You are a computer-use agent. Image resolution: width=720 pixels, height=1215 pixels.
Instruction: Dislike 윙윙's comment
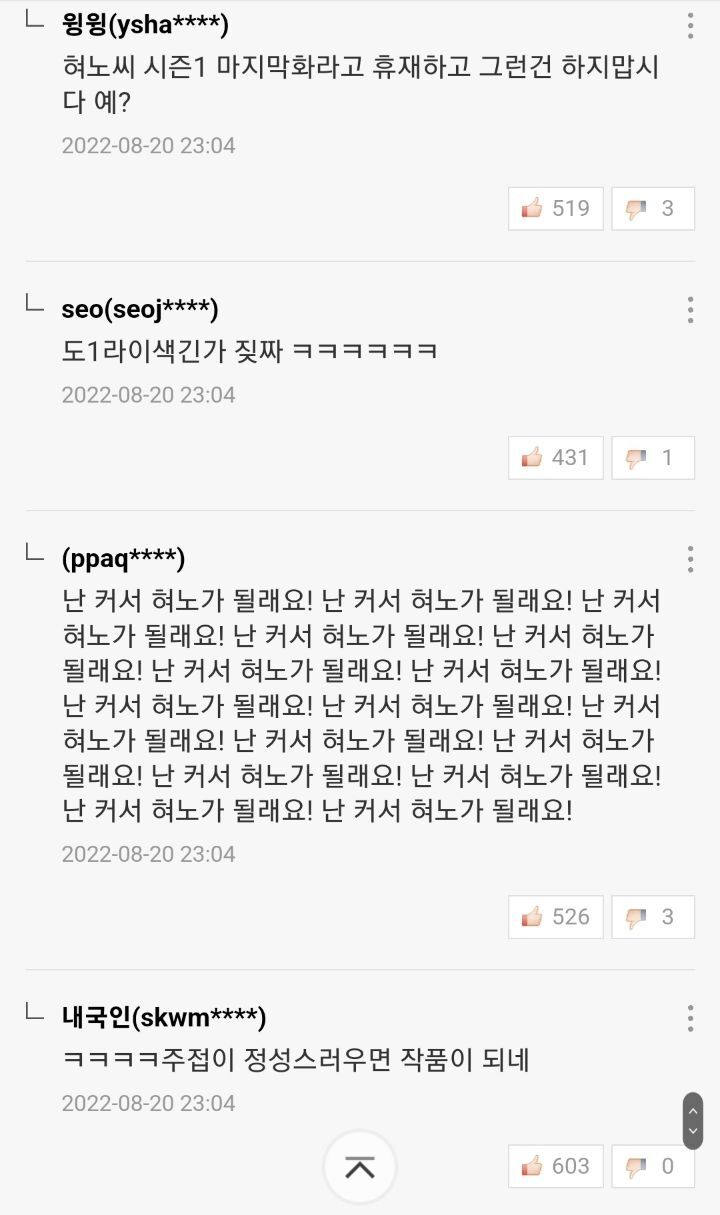click(x=652, y=208)
